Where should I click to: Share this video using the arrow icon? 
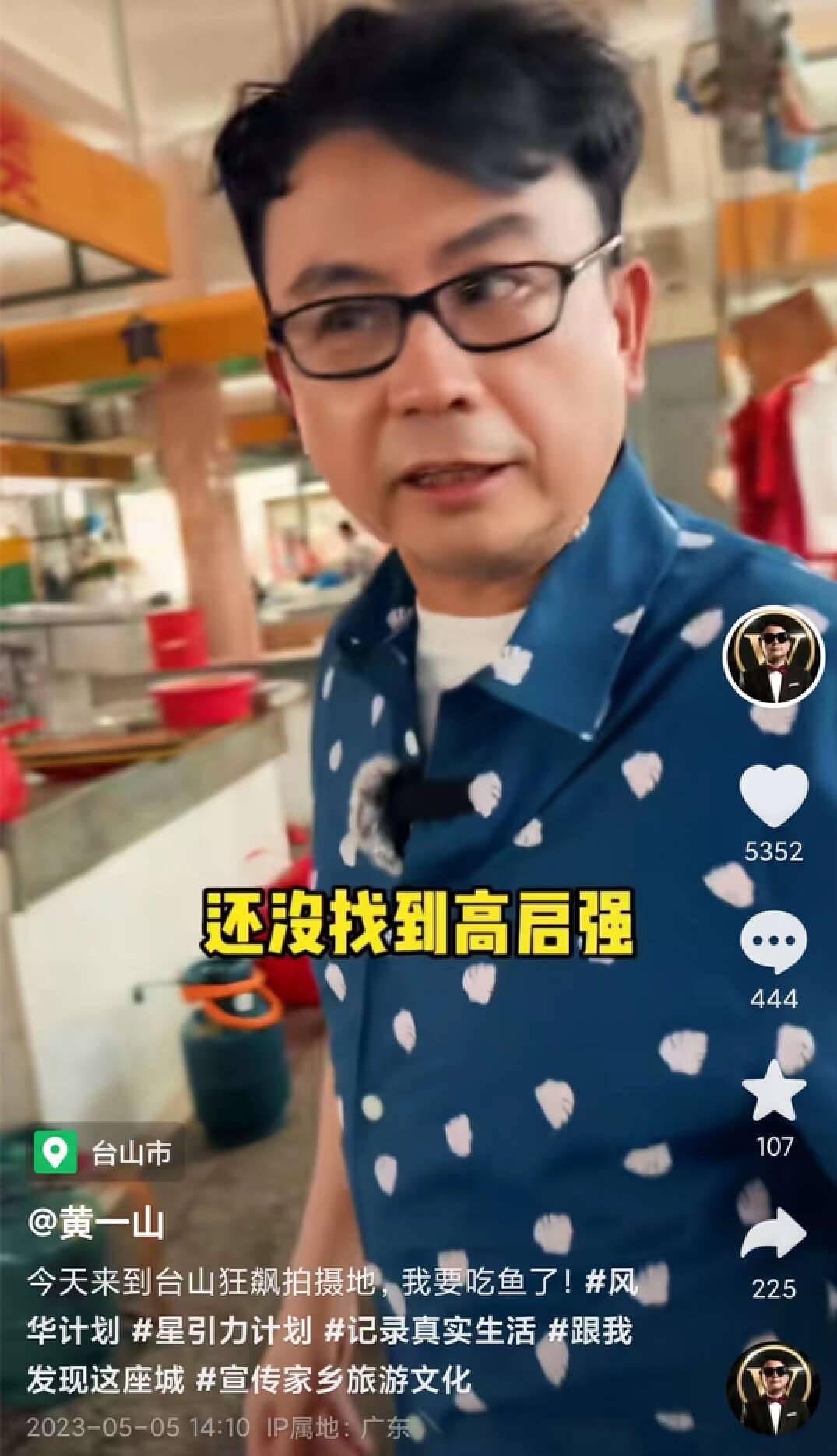[774, 1235]
